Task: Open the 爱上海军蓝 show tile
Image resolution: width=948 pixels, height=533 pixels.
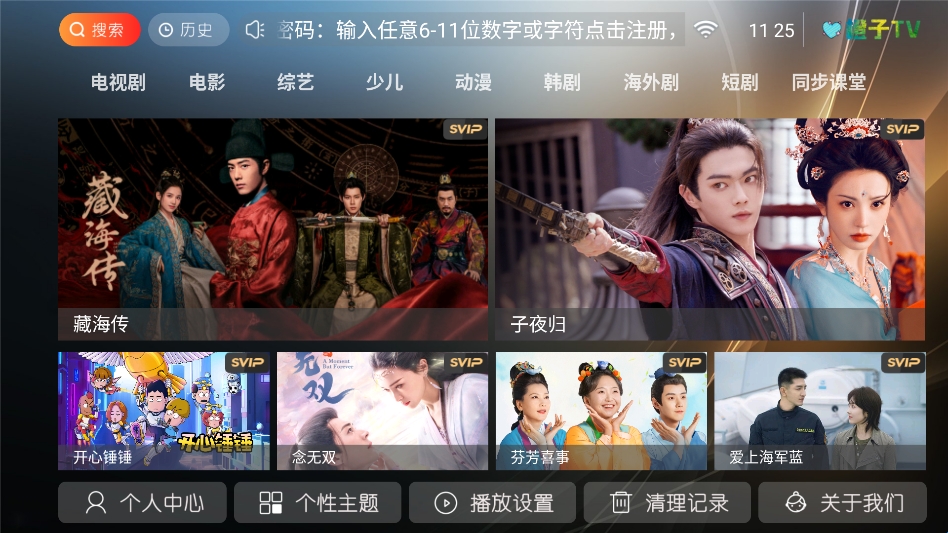Action: (x=820, y=411)
